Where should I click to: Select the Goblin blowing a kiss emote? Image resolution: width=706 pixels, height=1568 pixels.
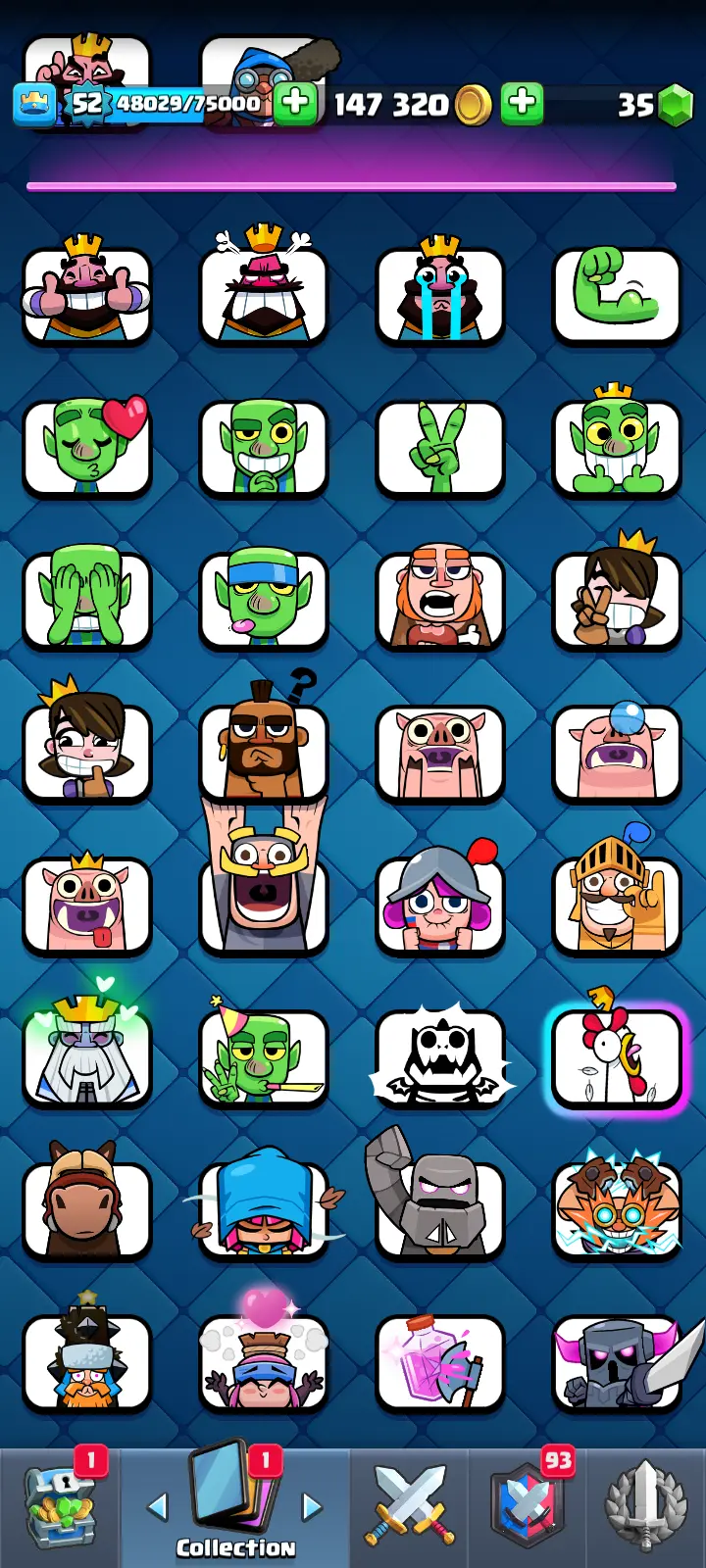point(87,446)
